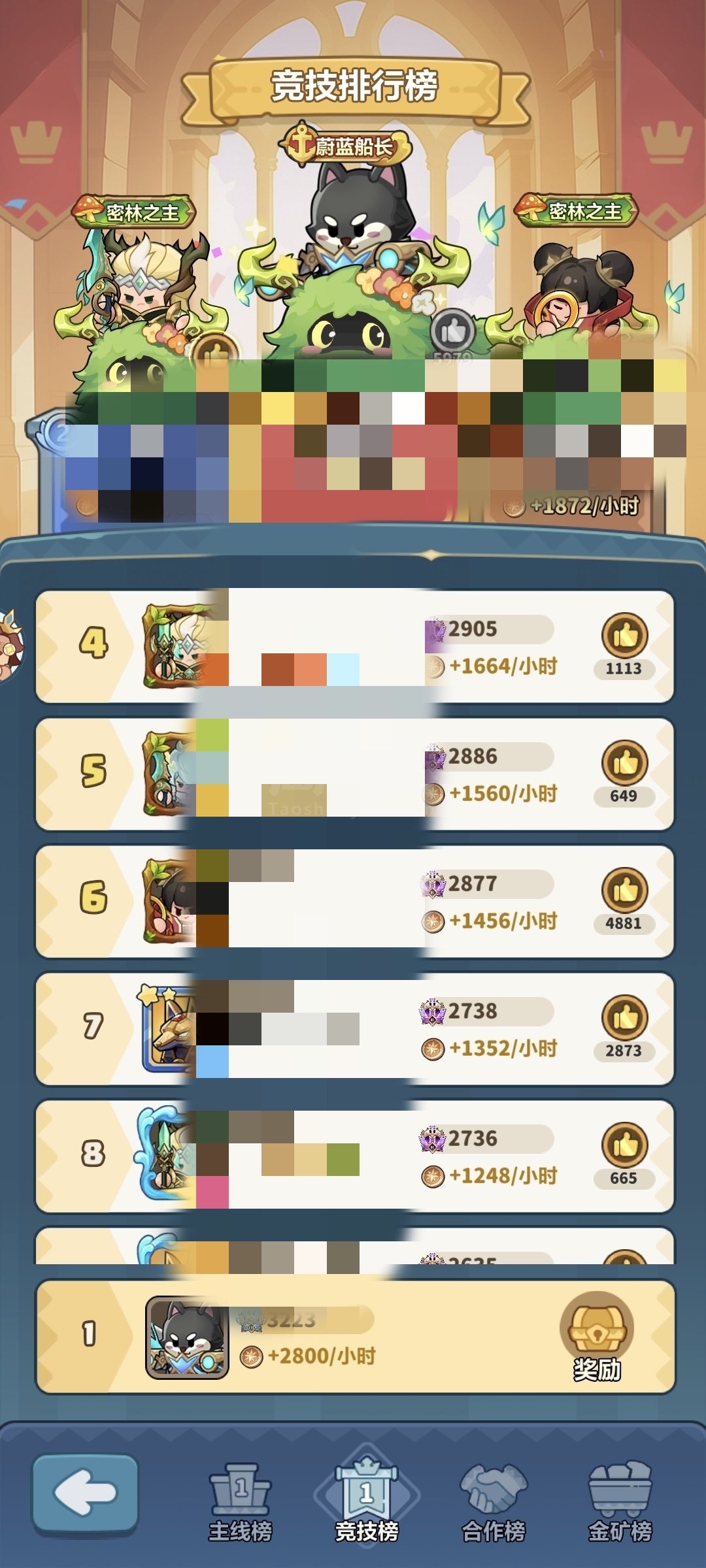The width and height of the screenshot is (706, 1568).
Task: Tap the back arrow button
Action: click(x=85, y=1494)
